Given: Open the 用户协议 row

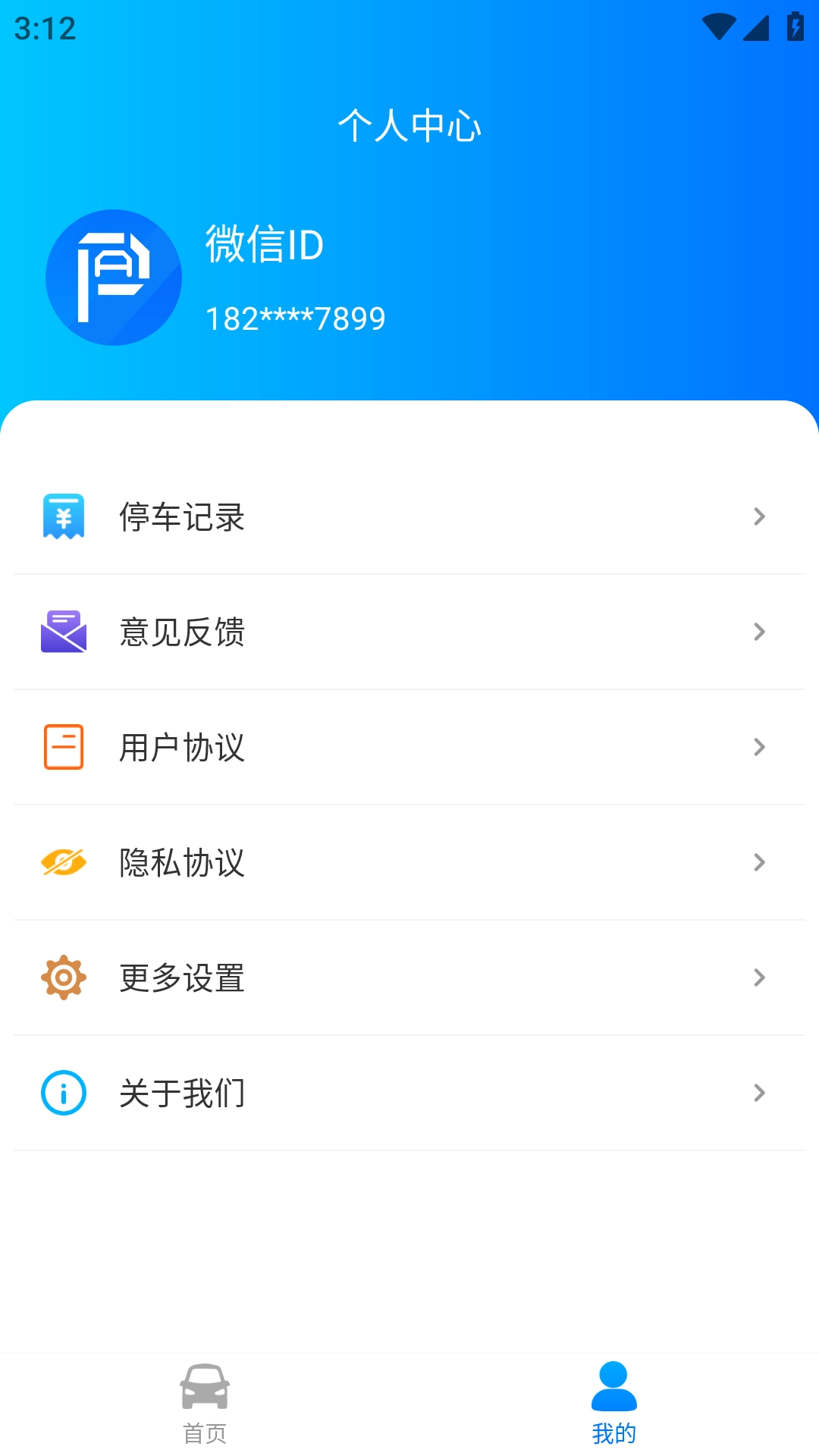Looking at the screenshot, I should [409, 748].
